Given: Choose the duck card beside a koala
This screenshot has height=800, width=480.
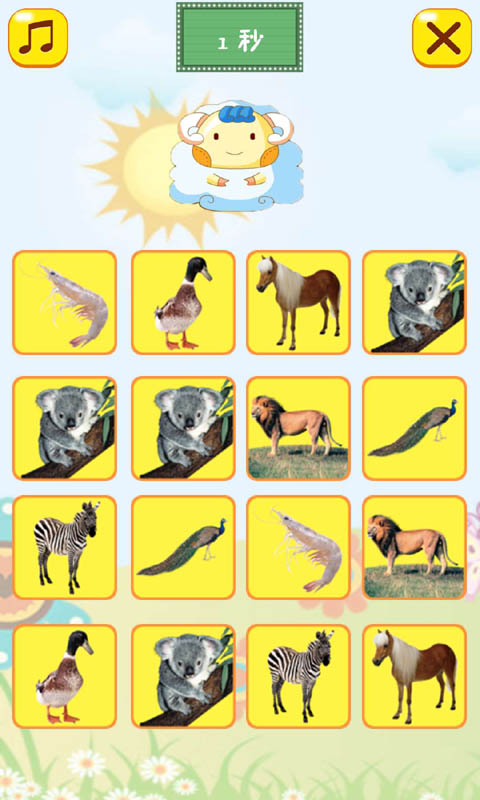Looking at the screenshot, I should tap(65, 677).
